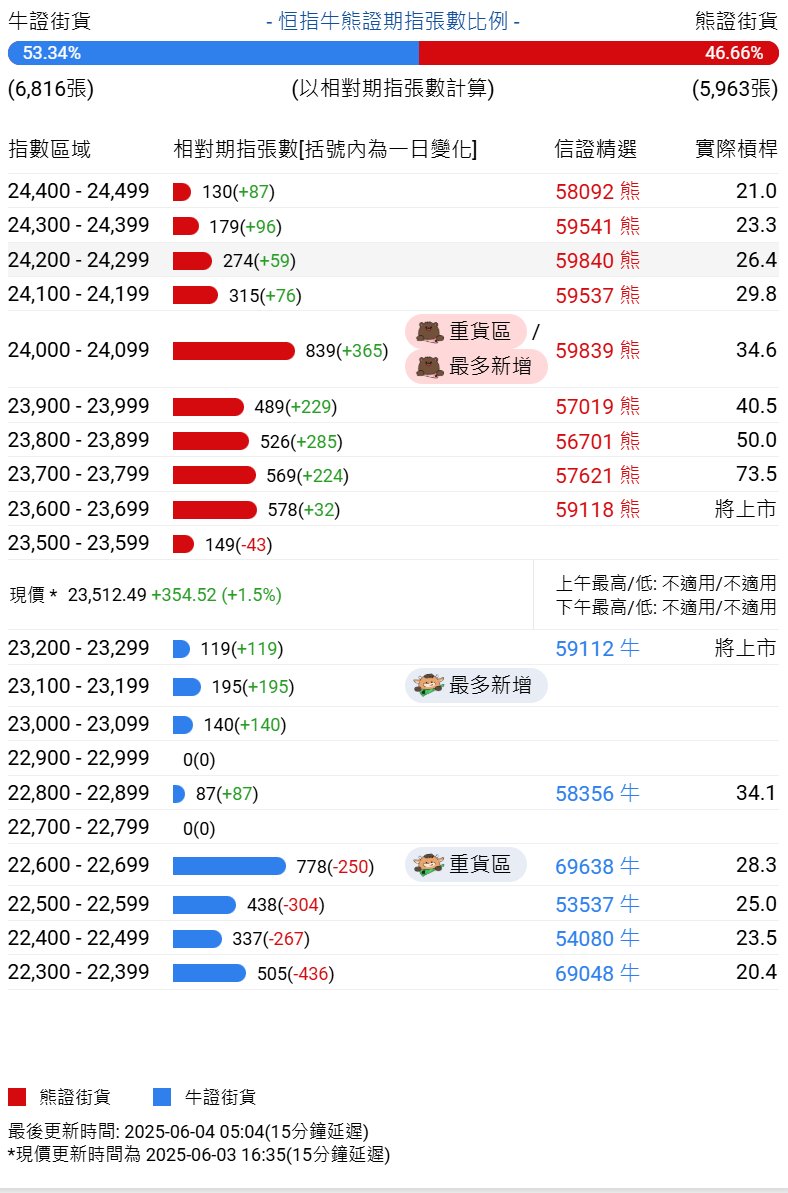Open bull certificate 53537
Image resolution: width=788 pixels, height=1193 pixels.
coord(597,904)
